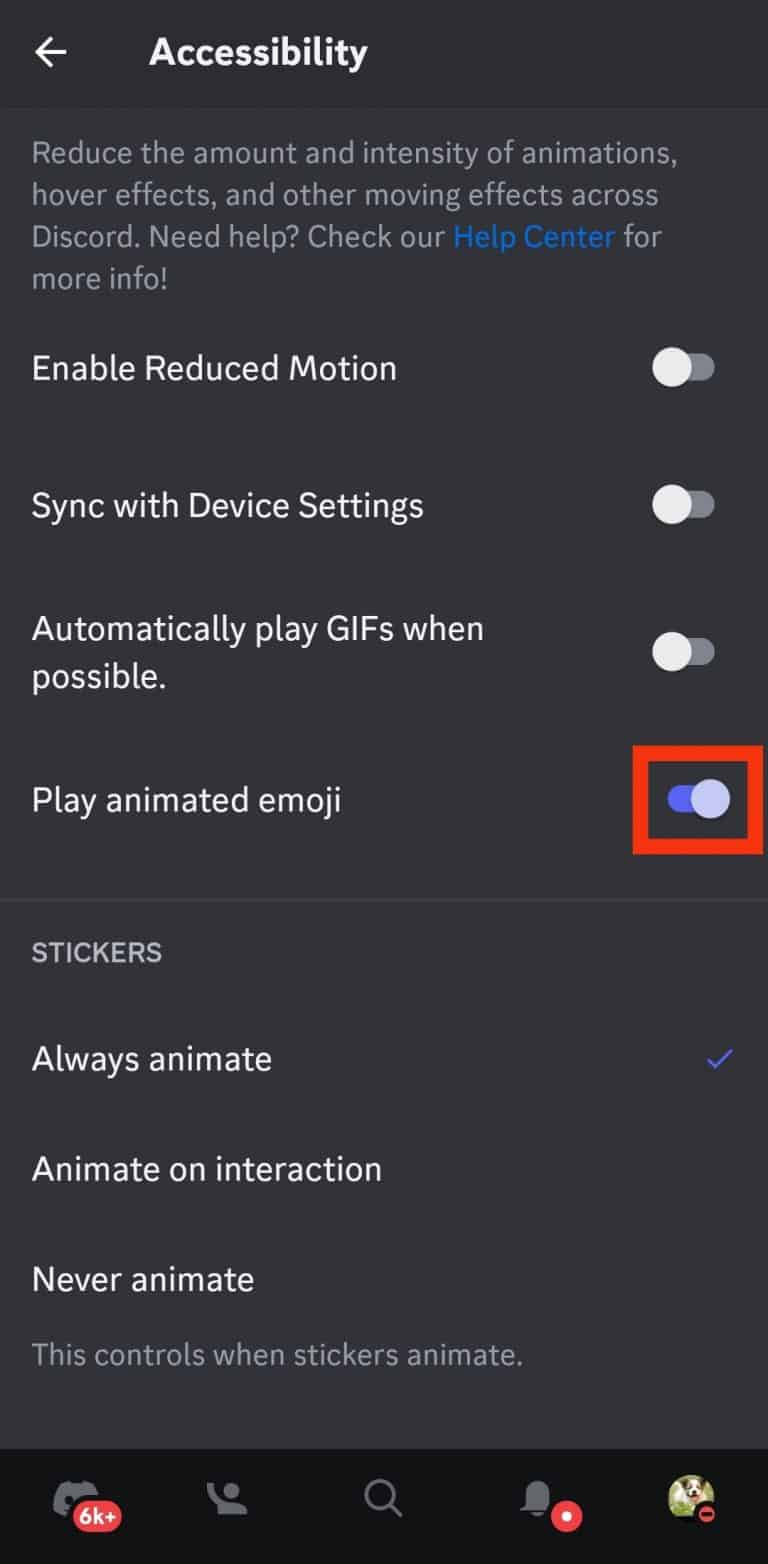Image resolution: width=768 pixels, height=1564 pixels.
Task: Tap the back arrow to leave Accessibility
Action: tap(50, 52)
